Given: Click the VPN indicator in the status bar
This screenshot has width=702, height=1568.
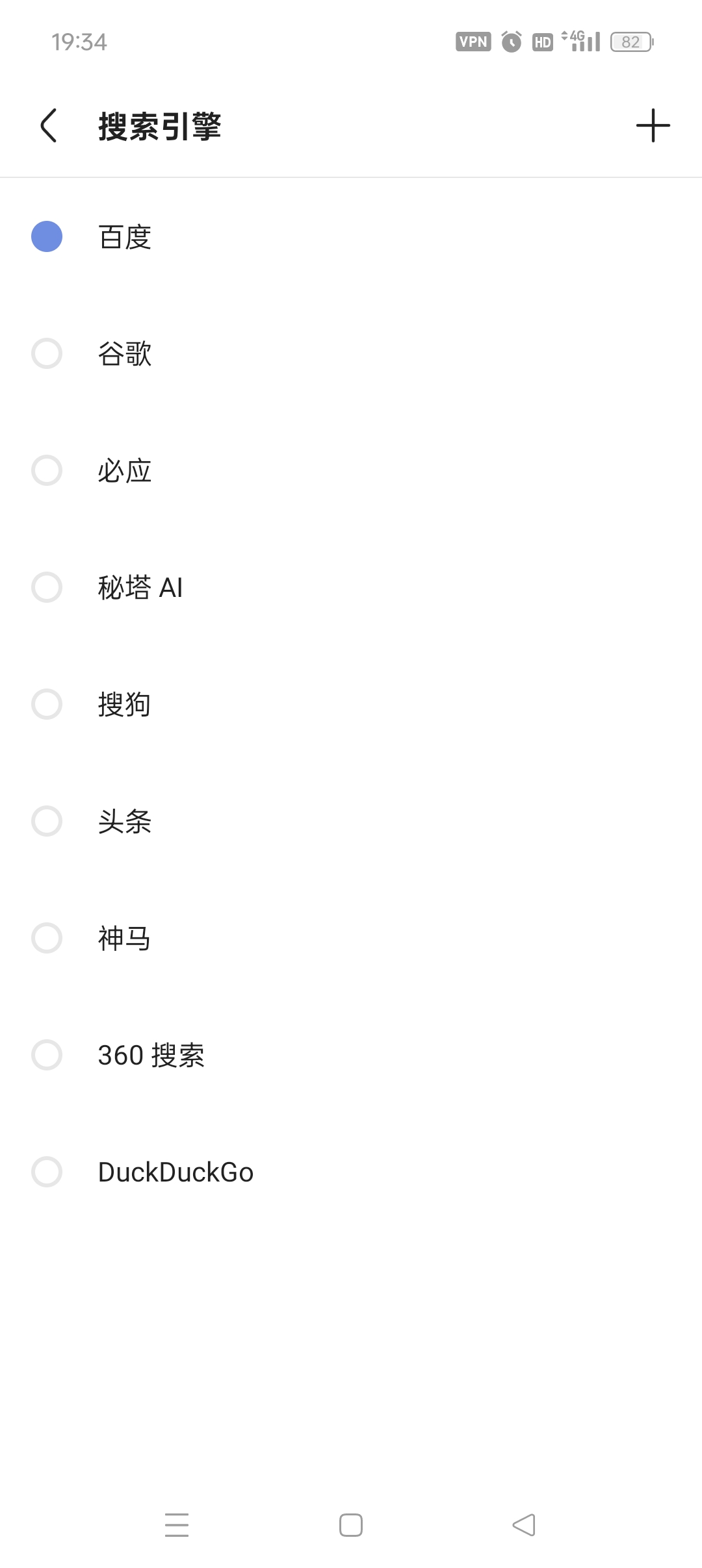Looking at the screenshot, I should [474, 42].
